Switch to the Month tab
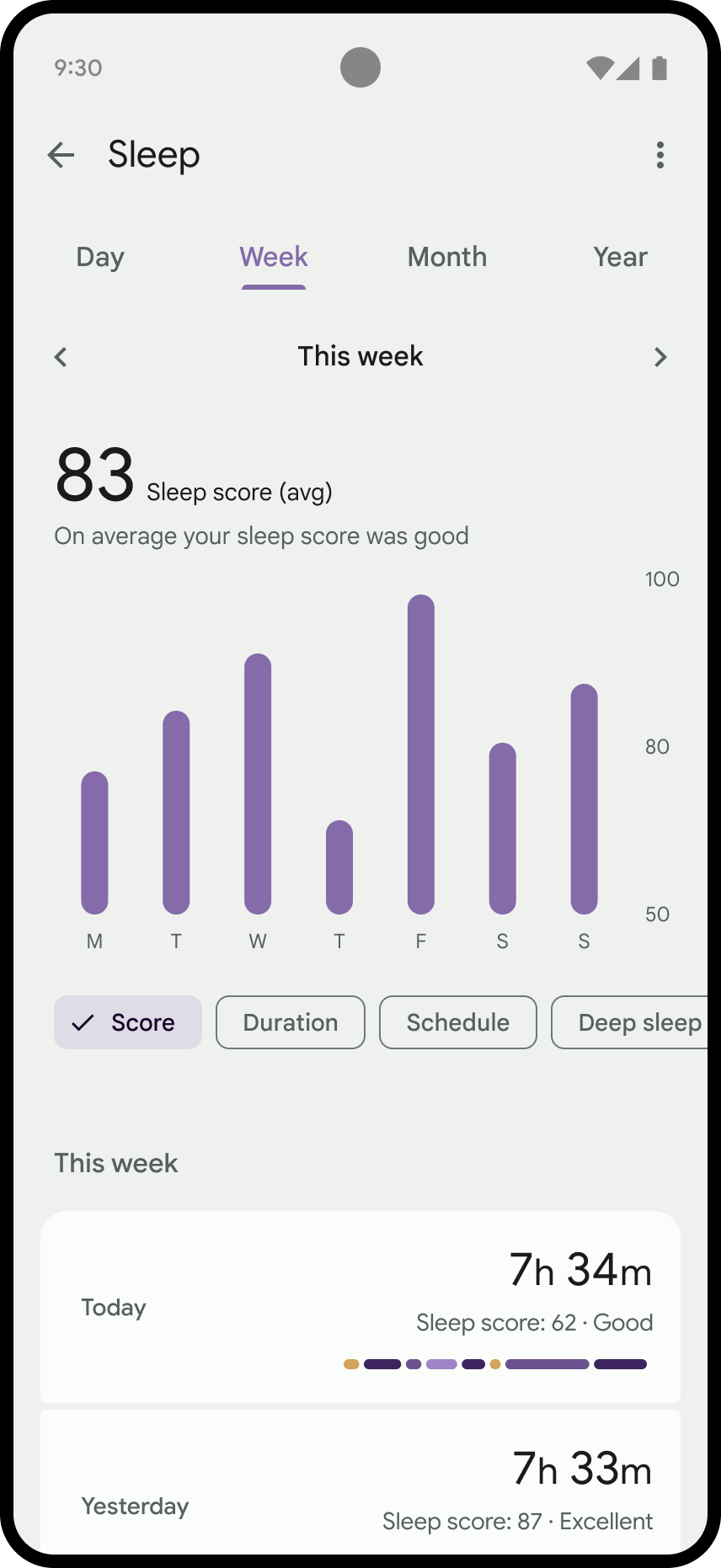Screen dimensions: 721x1568 [x=447, y=257]
